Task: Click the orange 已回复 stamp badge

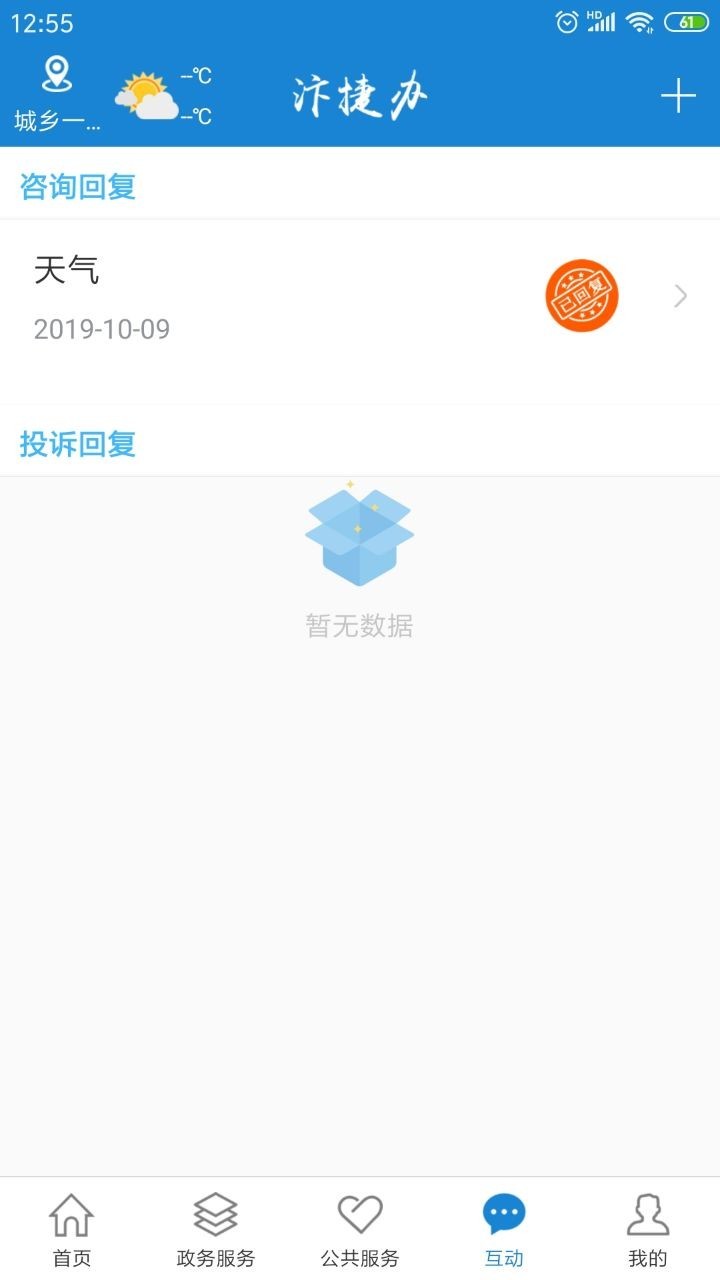Action: [x=583, y=296]
